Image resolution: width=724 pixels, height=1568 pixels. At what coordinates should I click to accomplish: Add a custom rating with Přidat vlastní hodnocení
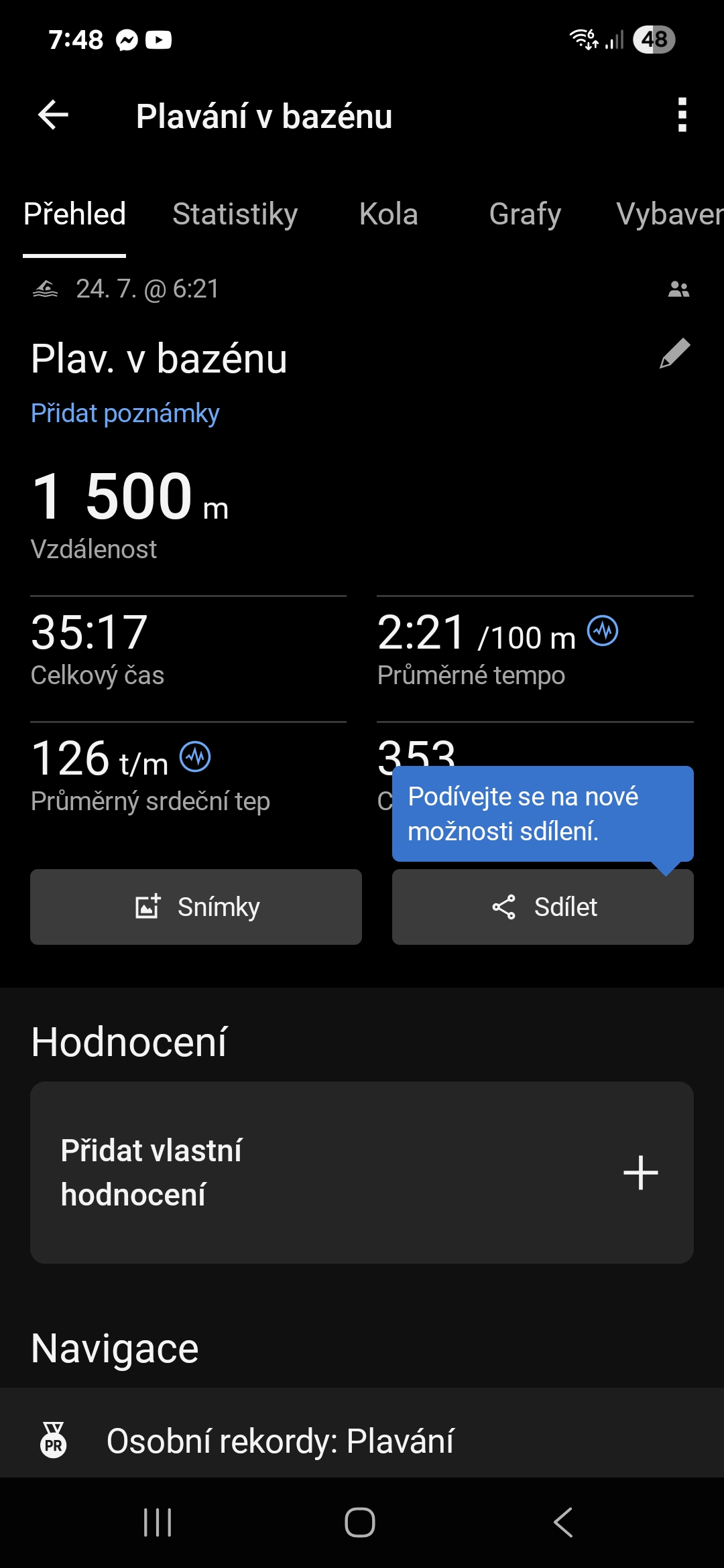click(x=362, y=1173)
